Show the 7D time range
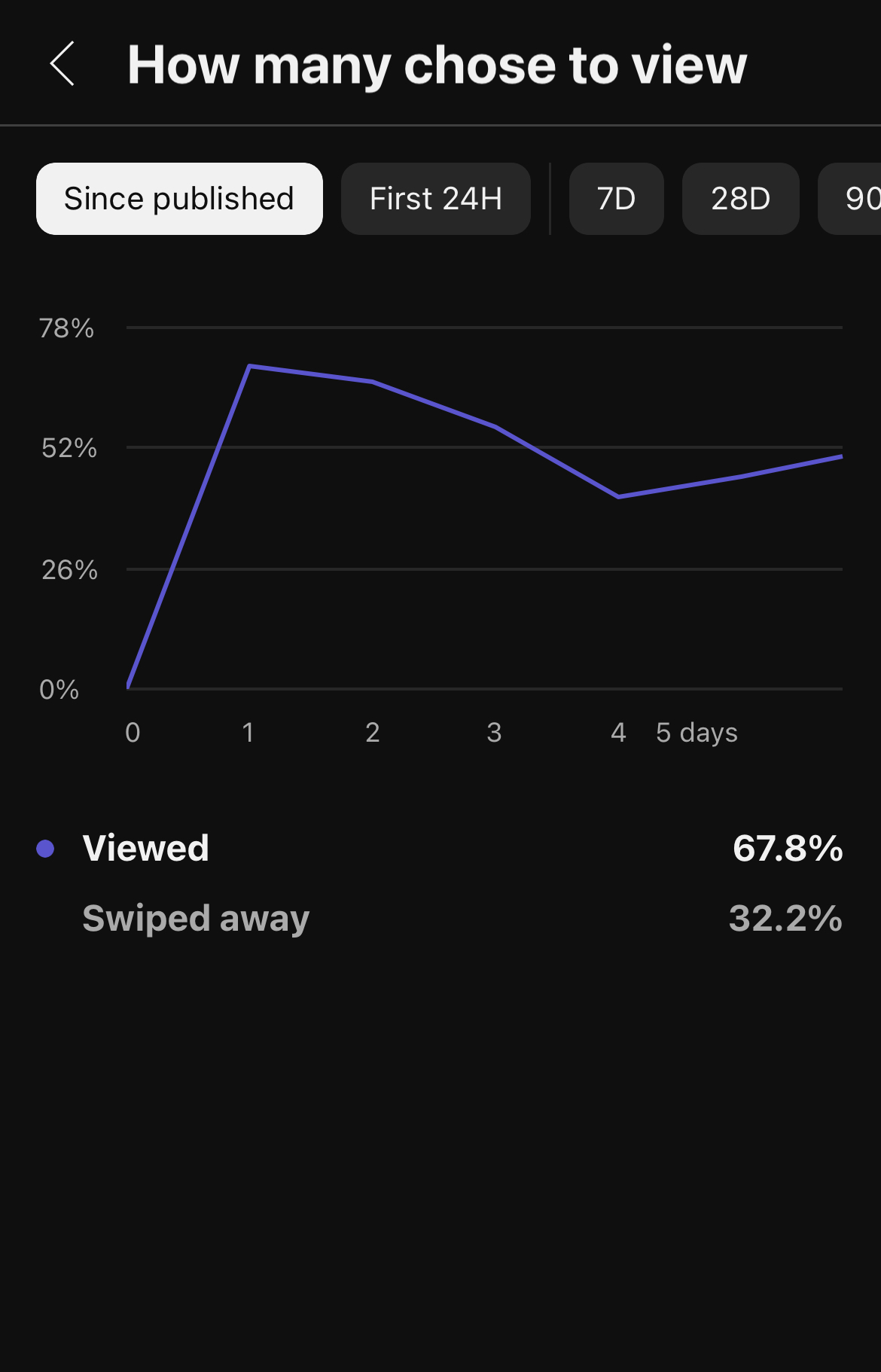This screenshot has width=881, height=1372. point(617,199)
